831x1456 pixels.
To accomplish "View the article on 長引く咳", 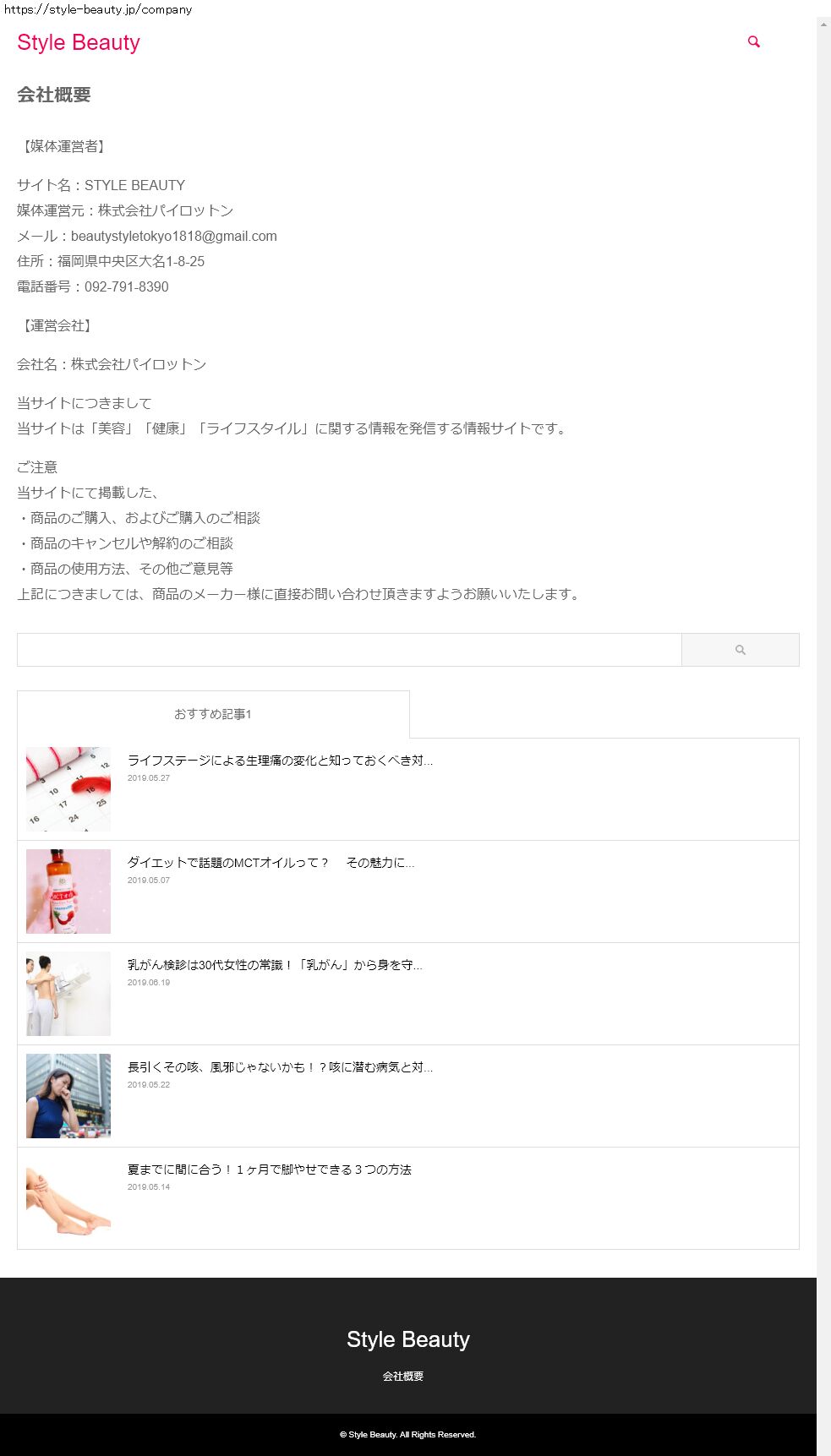I will 280,1067.
